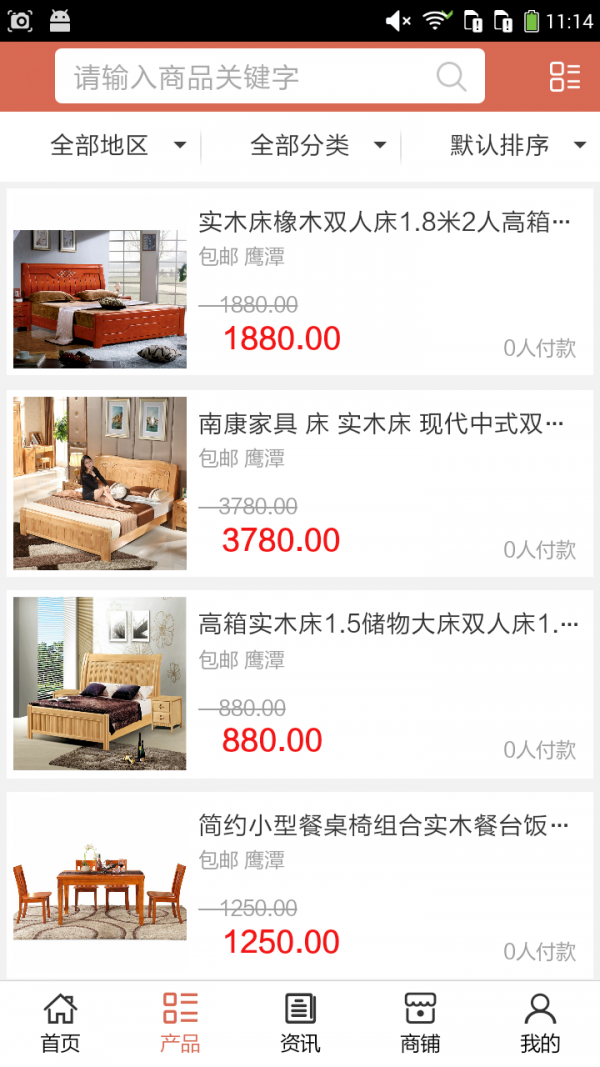
Task: Expand the 全部地区 region dropdown
Action: (x=118, y=146)
